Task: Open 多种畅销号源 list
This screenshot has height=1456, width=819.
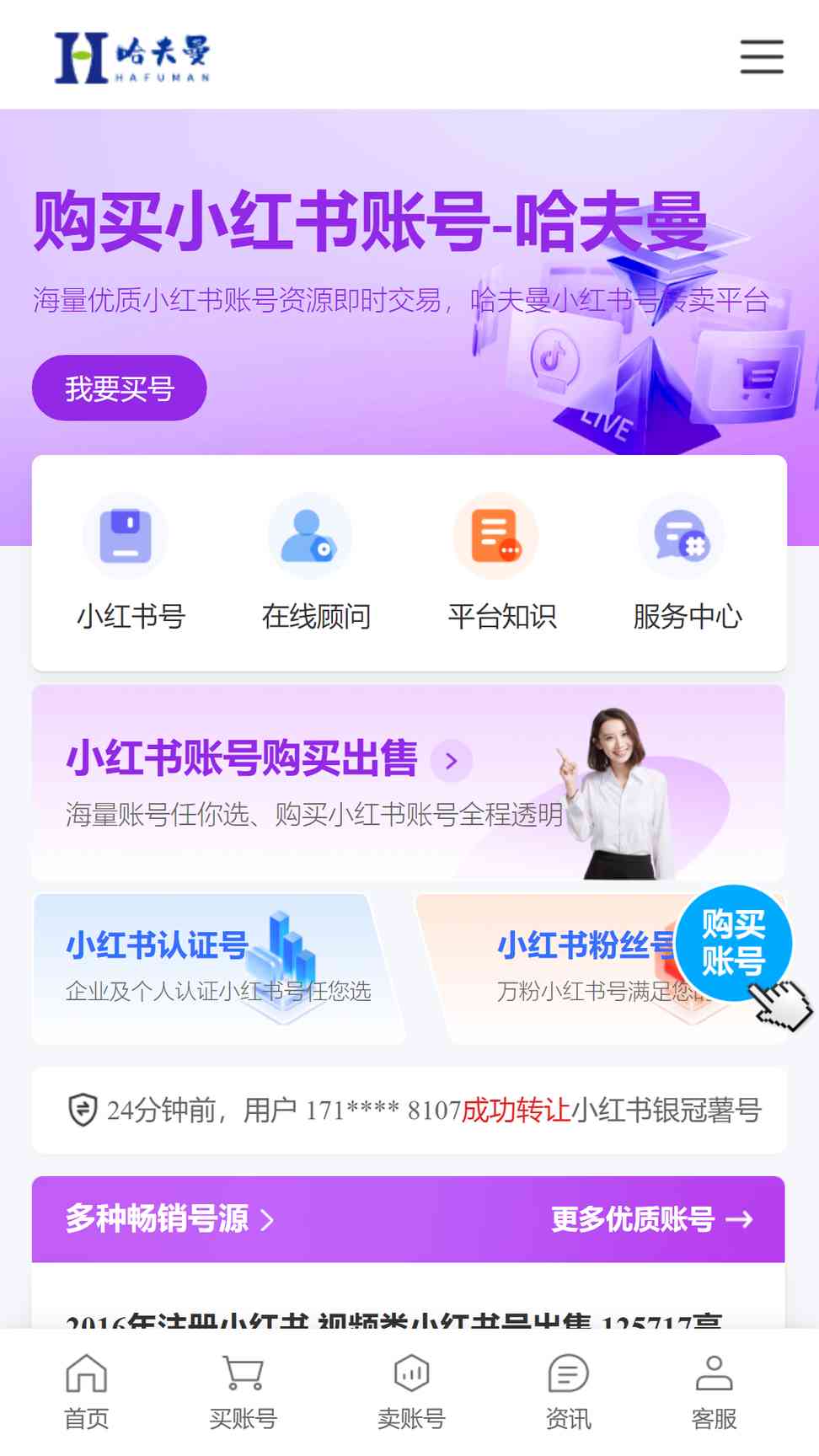Action: 169,1218
